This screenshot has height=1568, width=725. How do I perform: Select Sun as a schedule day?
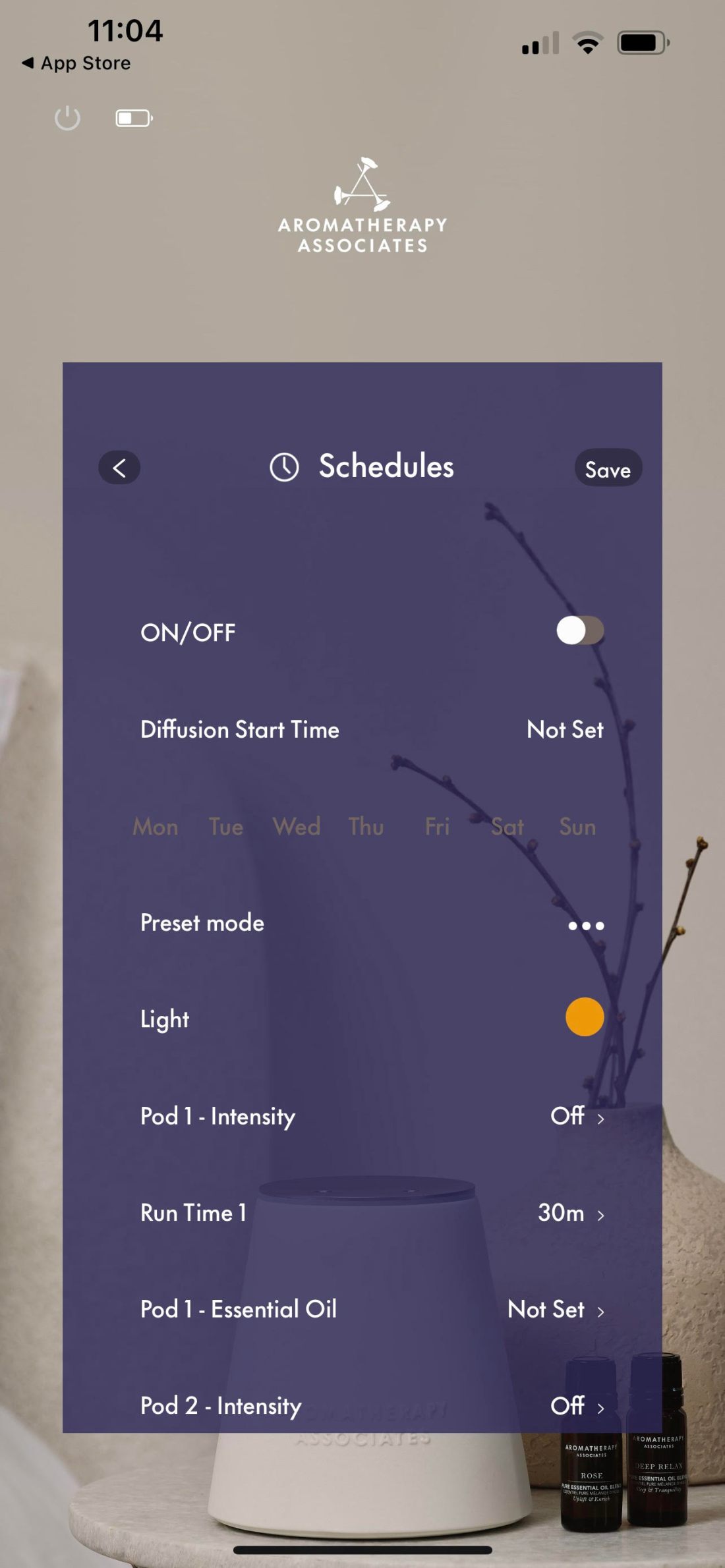pos(577,826)
